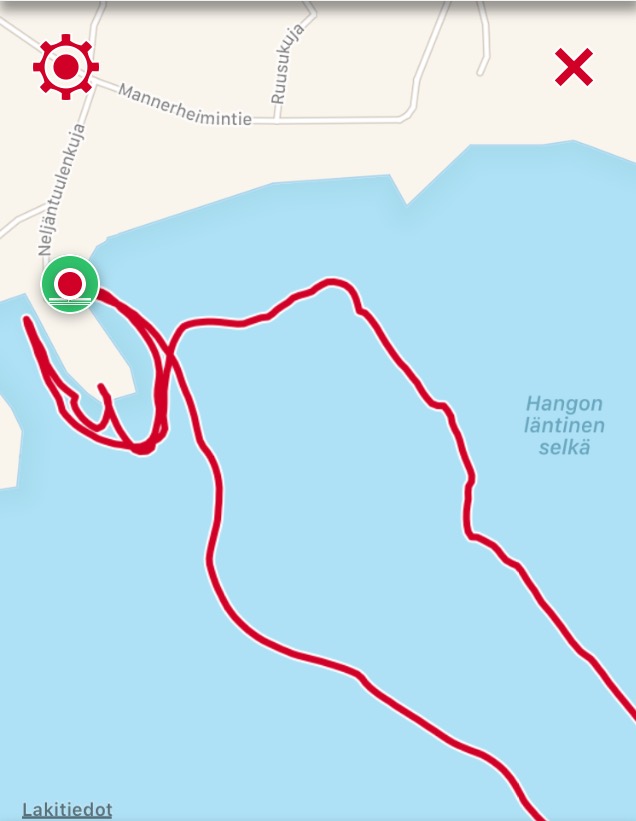The width and height of the screenshot is (636, 821).
Task: Tap the green route start marker
Action: [x=70, y=284]
